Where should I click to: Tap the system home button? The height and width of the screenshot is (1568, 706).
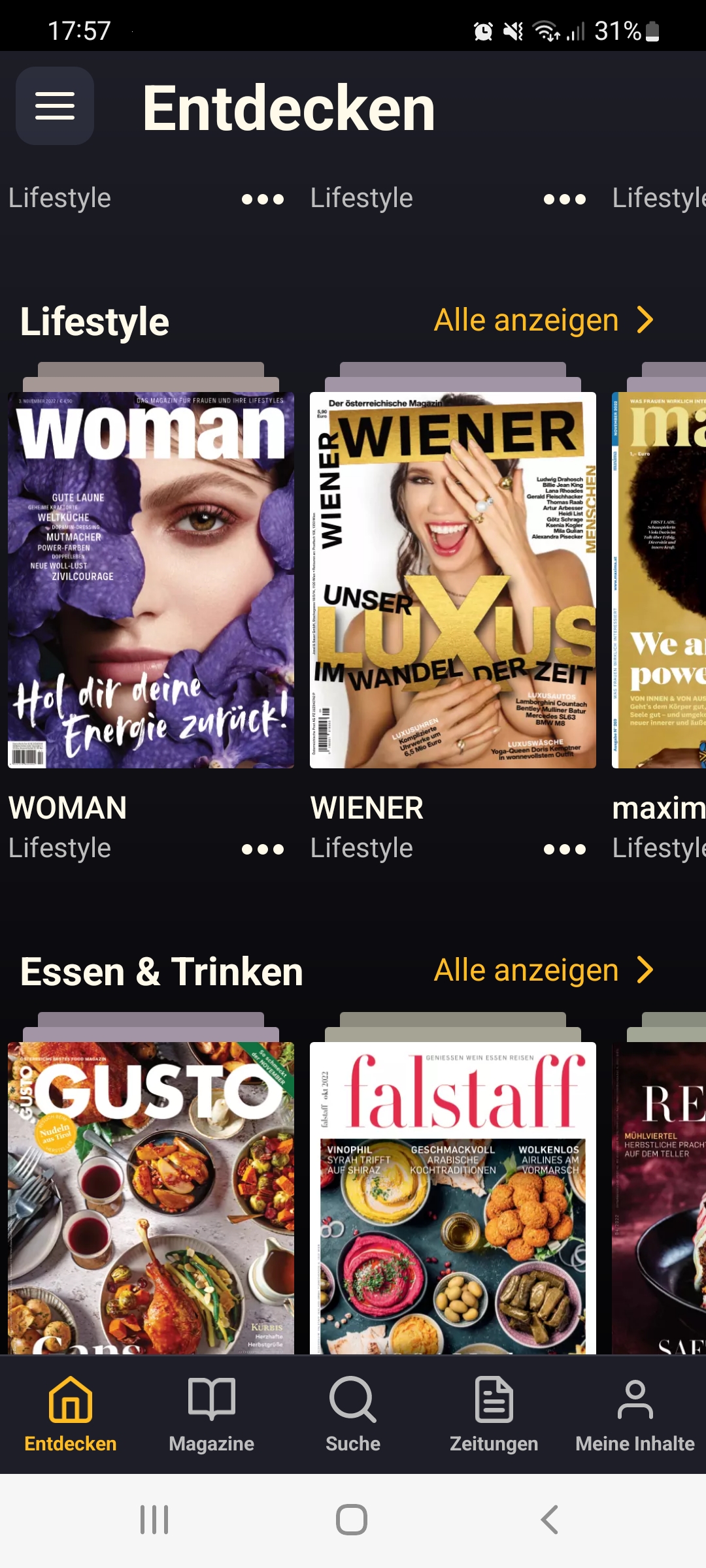352,1520
